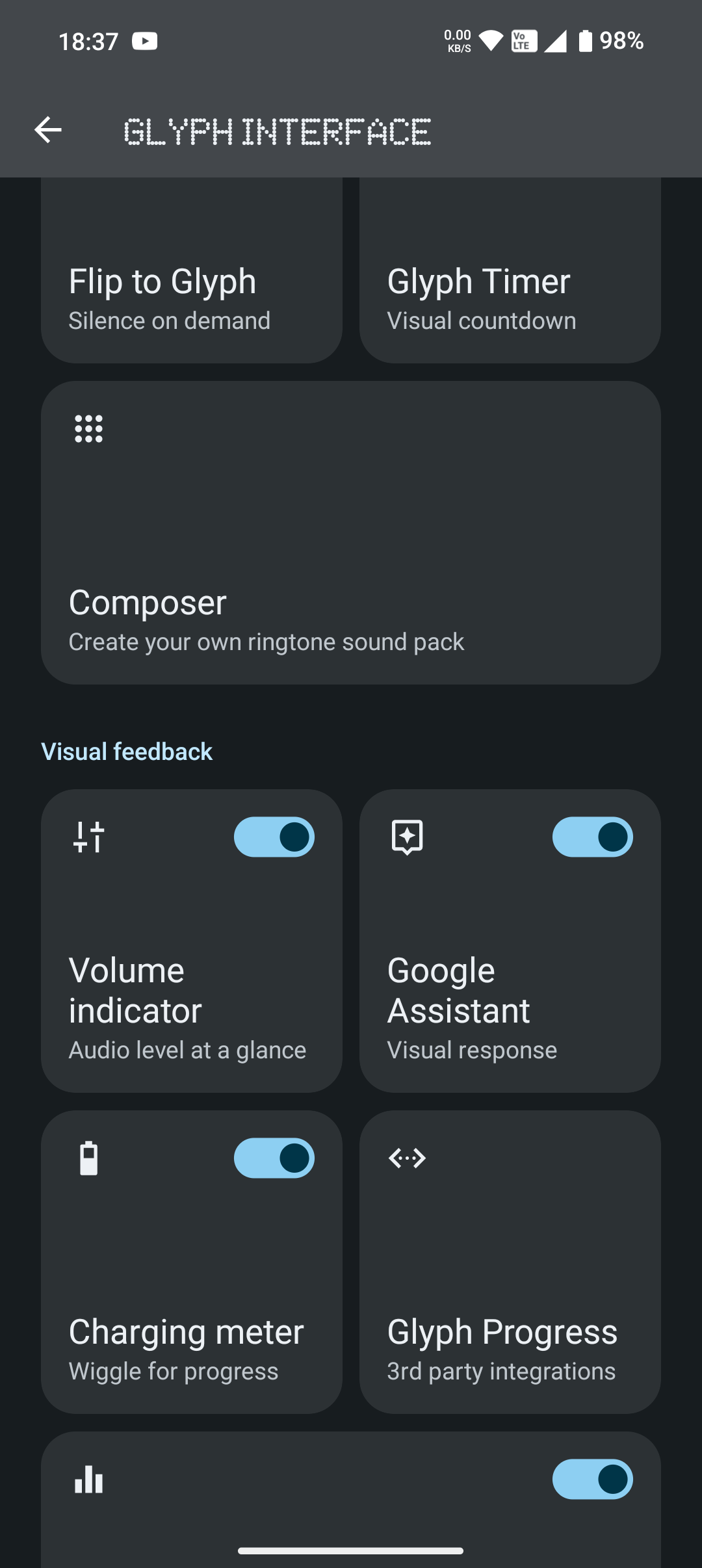Go back from Glyph Interface
The width and height of the screenshot is (702, 1568).
coord(48,130)
